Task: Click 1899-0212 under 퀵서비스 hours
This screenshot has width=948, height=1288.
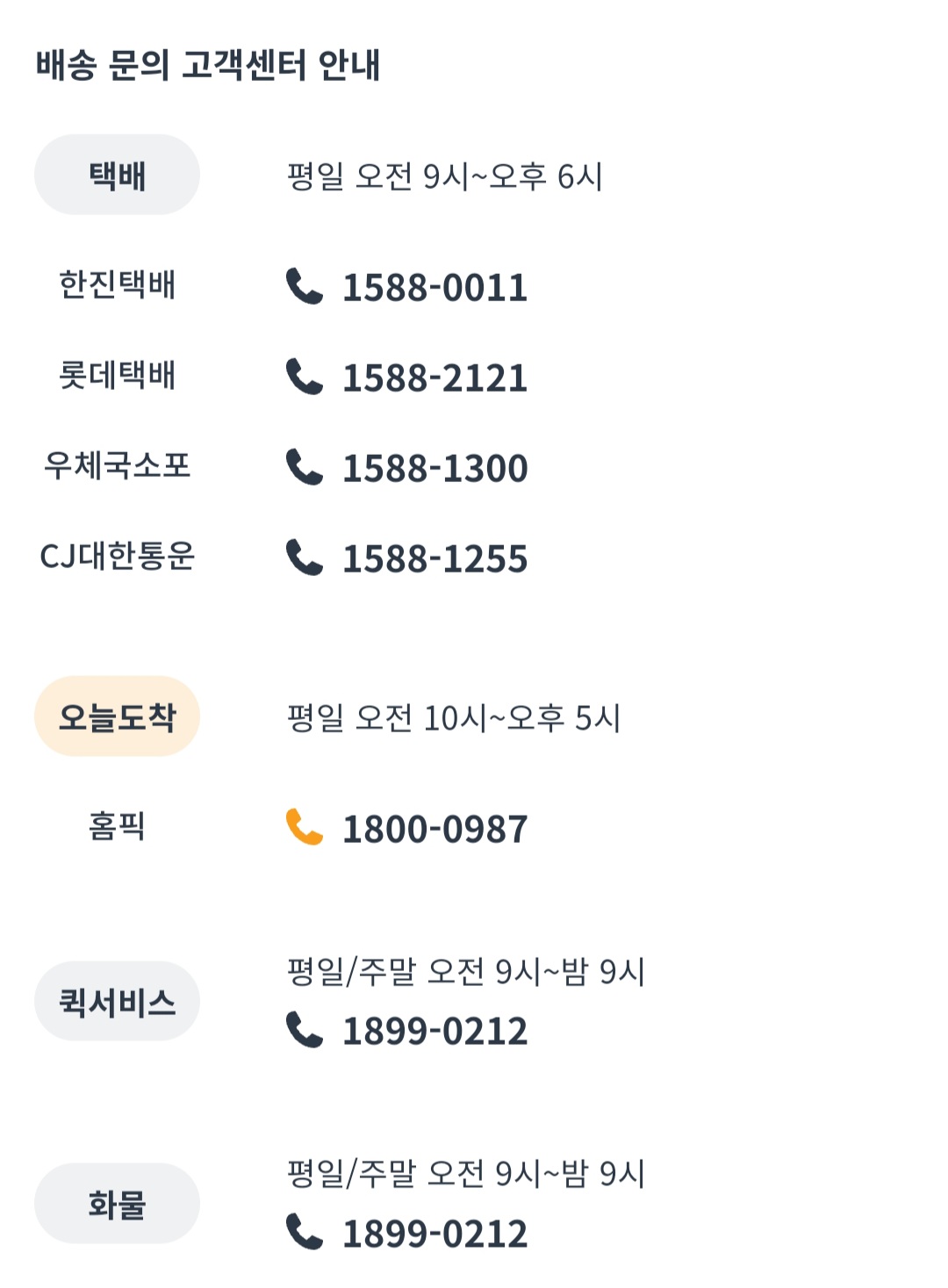Action: tap(434, 1033)
